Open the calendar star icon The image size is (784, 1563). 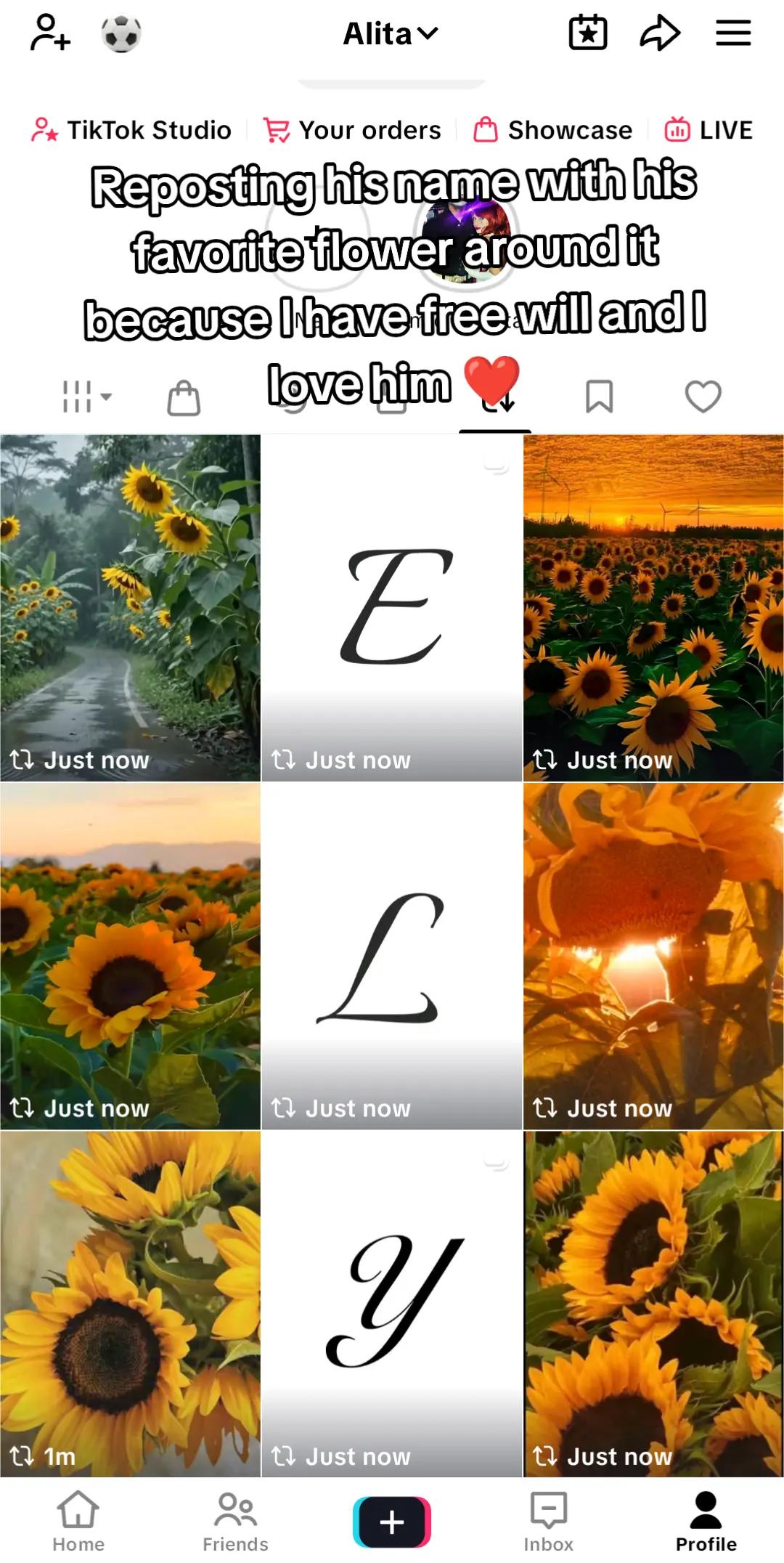(587, 33)
